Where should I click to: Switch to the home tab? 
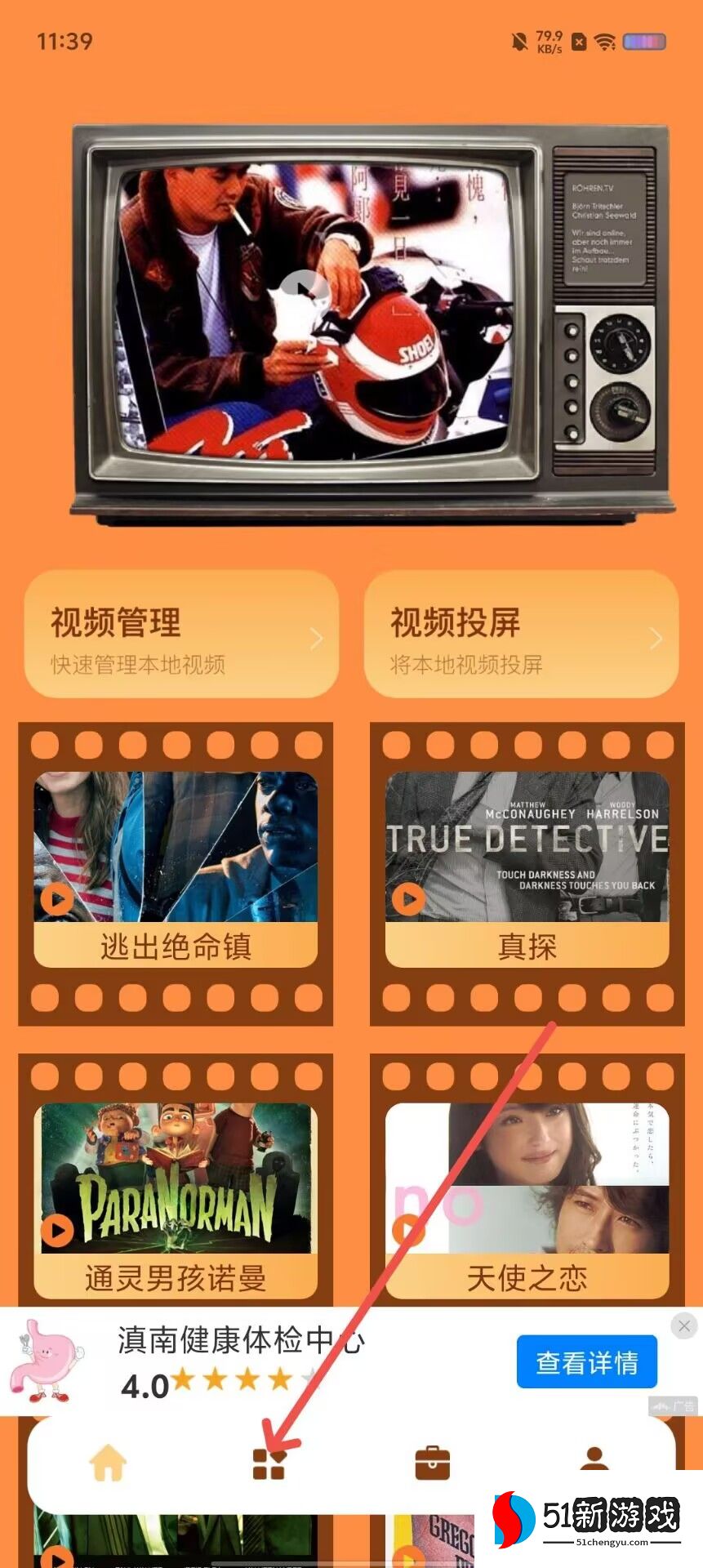[108, 1463]
